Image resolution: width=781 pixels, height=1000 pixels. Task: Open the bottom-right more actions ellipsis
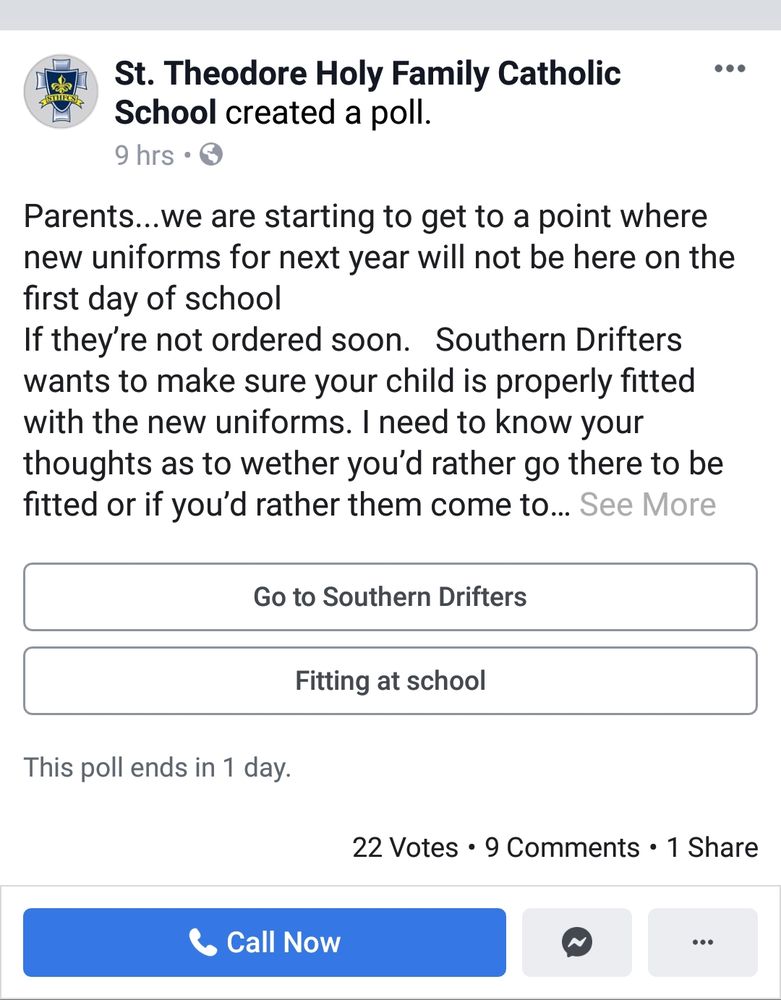click(702, 941)
